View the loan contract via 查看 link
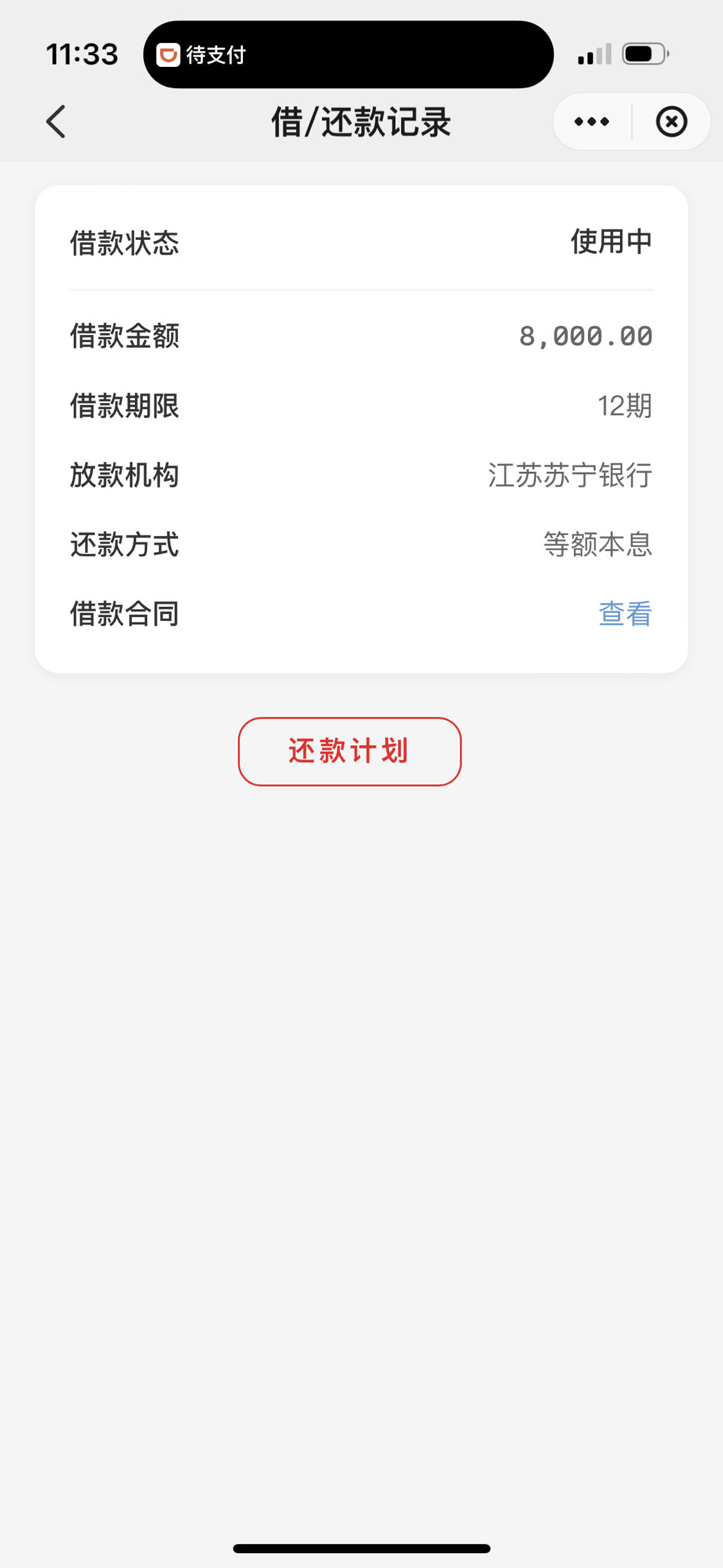The width and height of the screenshot is (723, 1568). point(625,613)
